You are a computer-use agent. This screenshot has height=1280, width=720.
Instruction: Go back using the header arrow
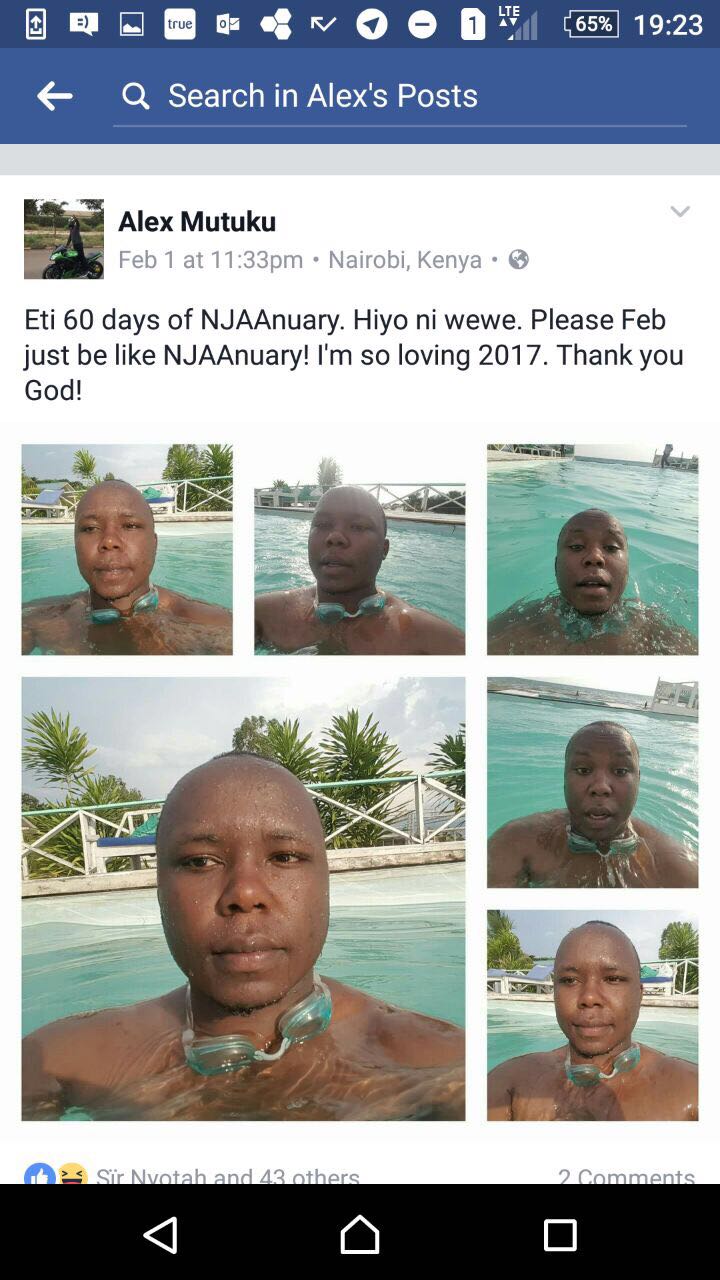(55, 96)
